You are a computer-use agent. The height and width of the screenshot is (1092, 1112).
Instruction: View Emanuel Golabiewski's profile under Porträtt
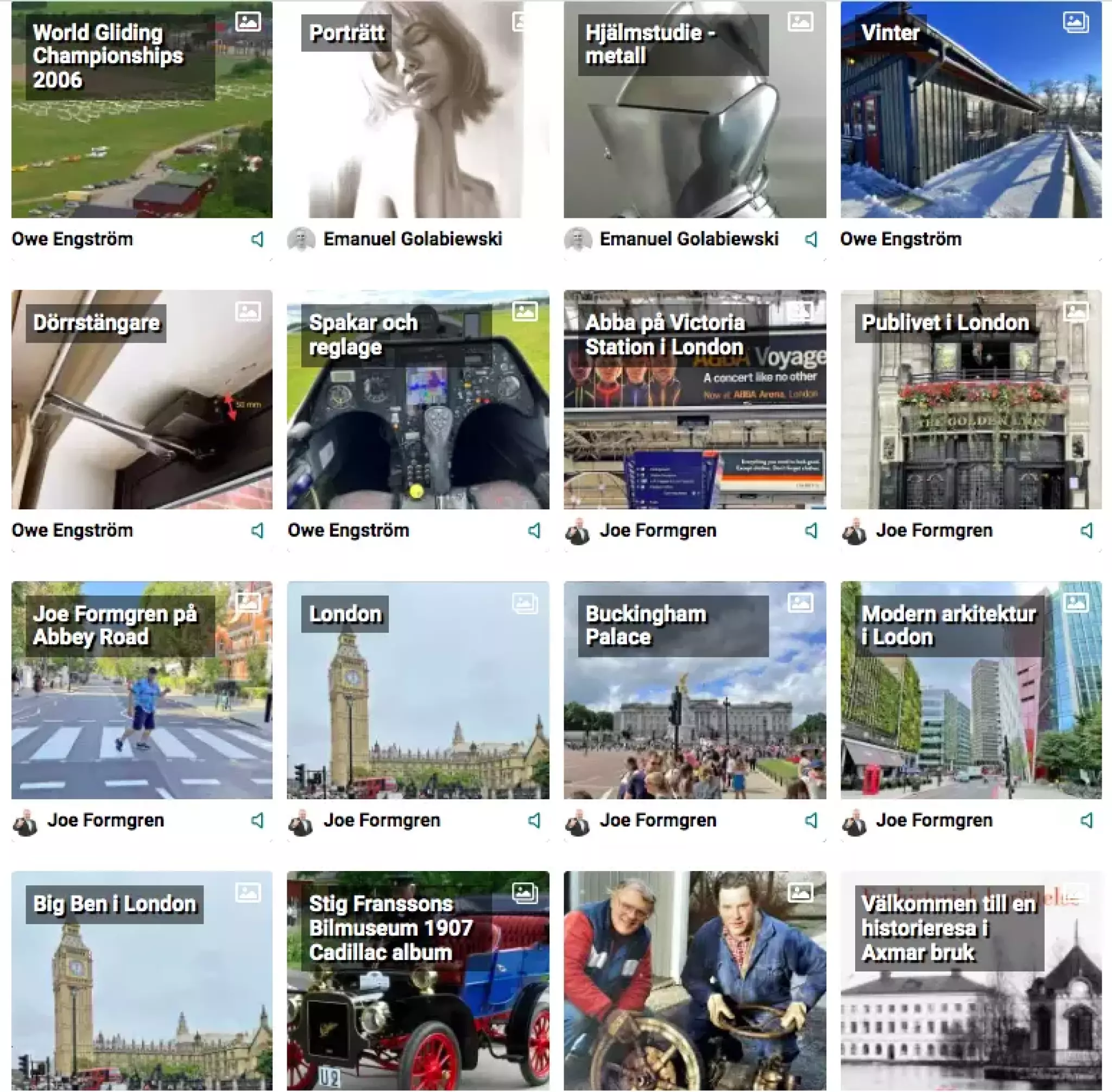412,239
